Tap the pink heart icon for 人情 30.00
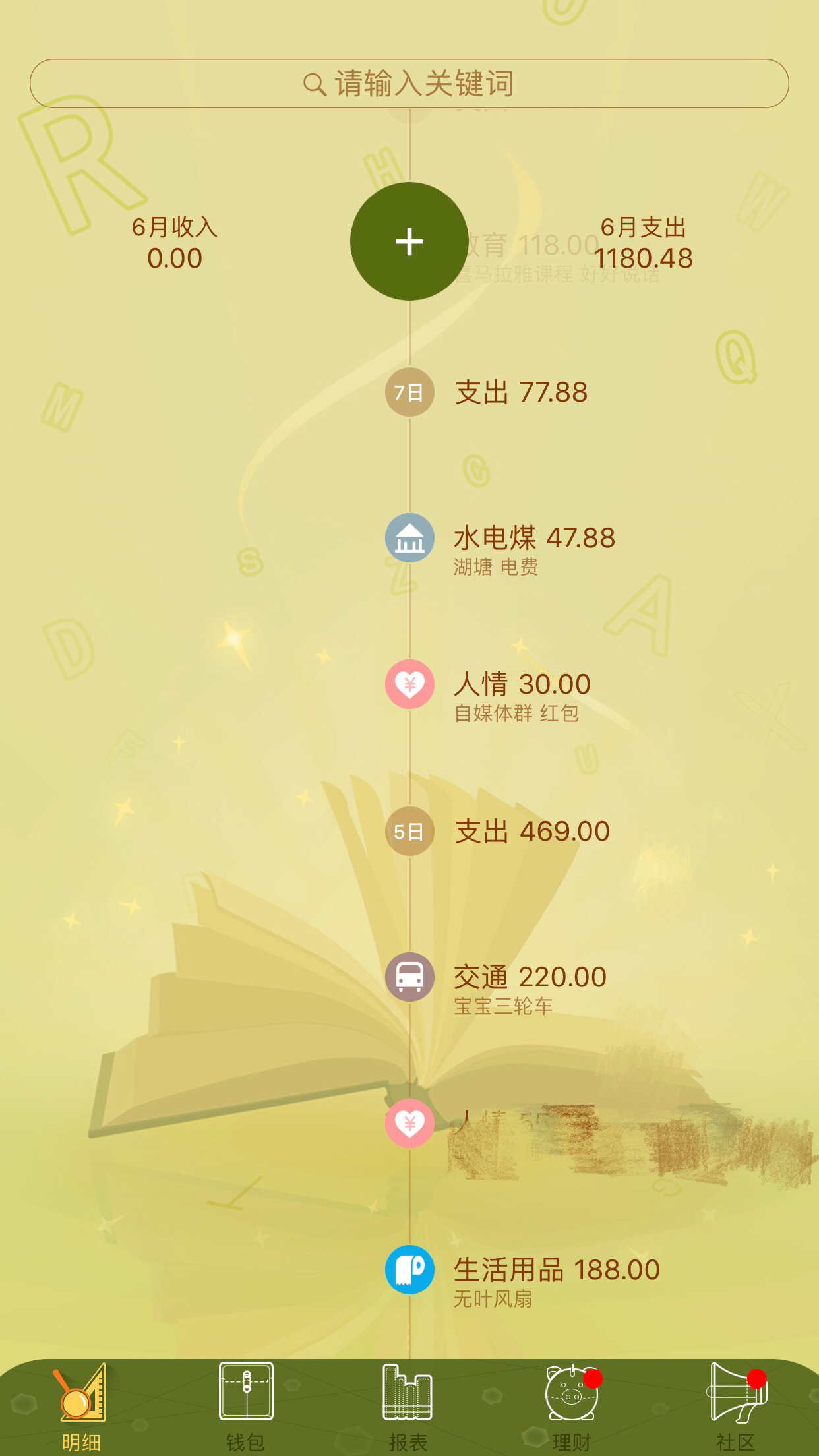The image size is (819, 1456). 409,684
